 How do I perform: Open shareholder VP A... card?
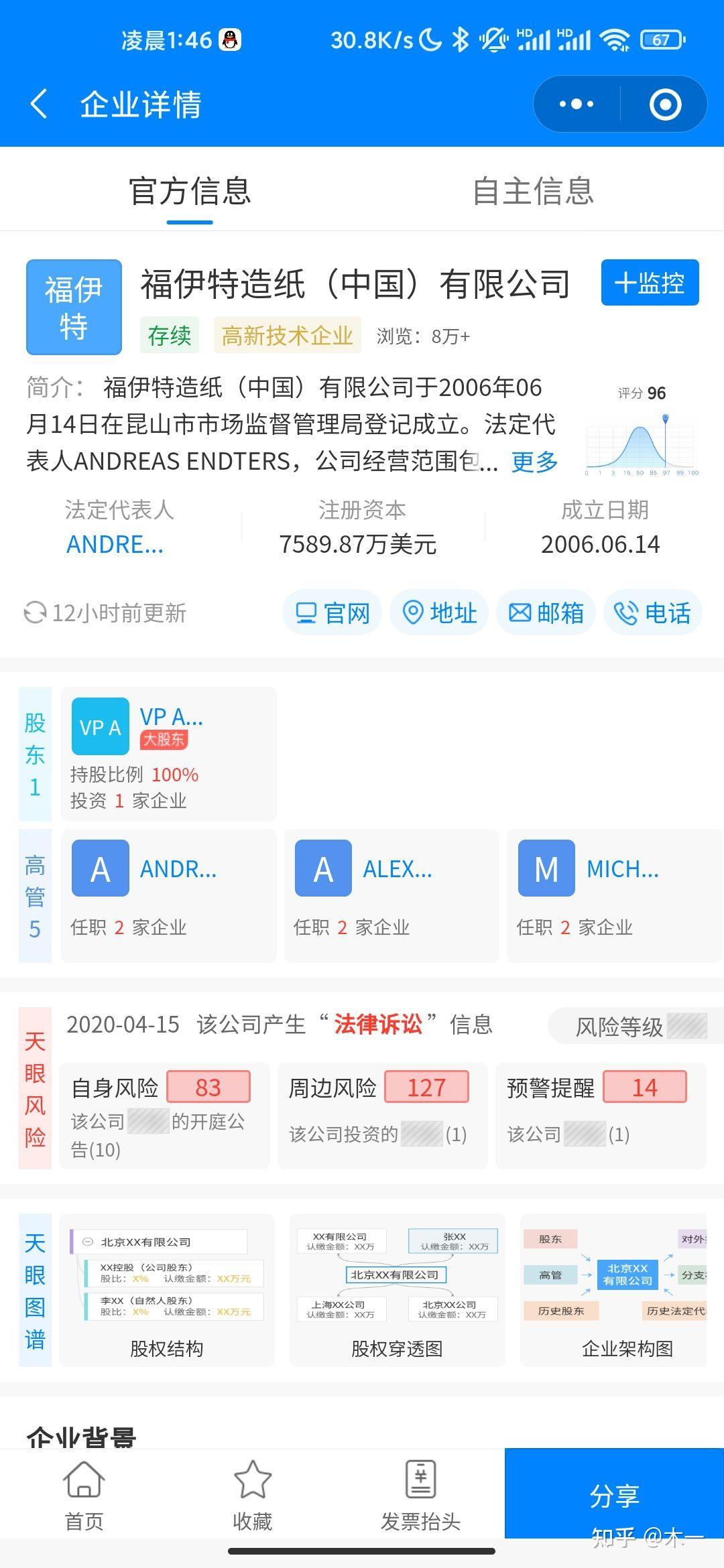tap(168, 754)
